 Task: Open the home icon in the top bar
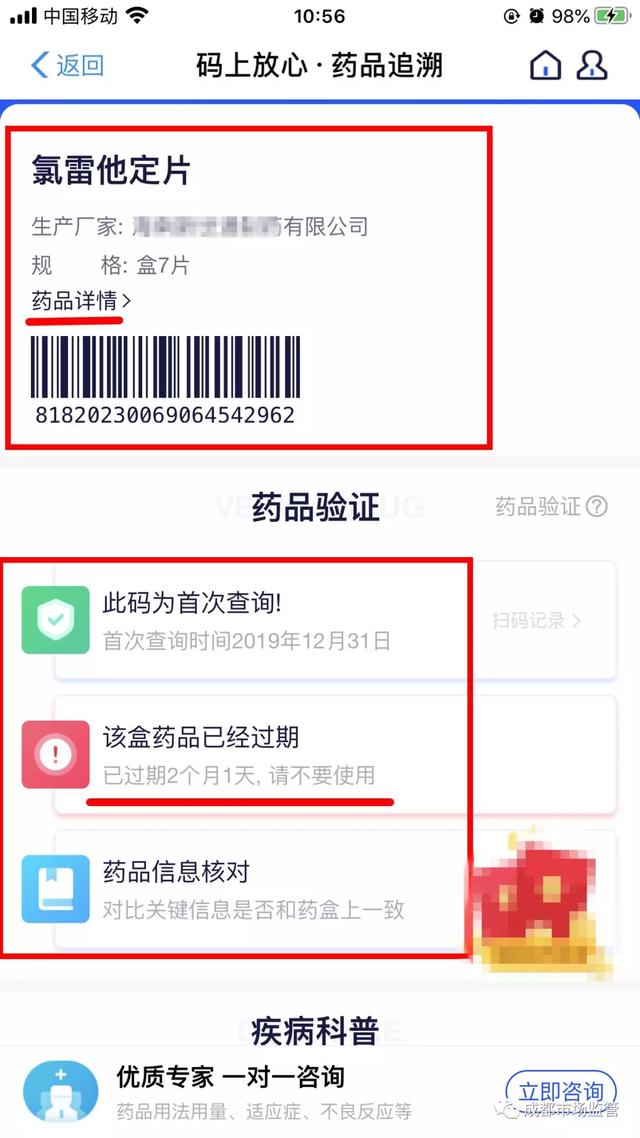tap(546, 65)
